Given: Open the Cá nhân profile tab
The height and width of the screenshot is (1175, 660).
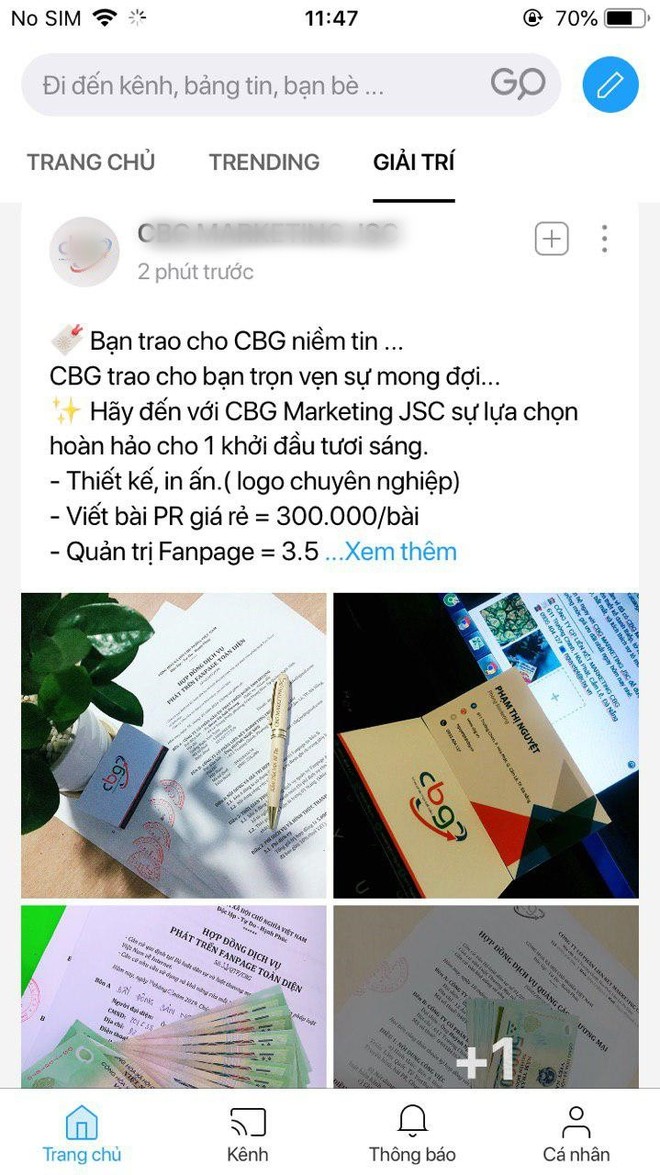Looking at the screenshot, I should click(x=576, y=1134).
